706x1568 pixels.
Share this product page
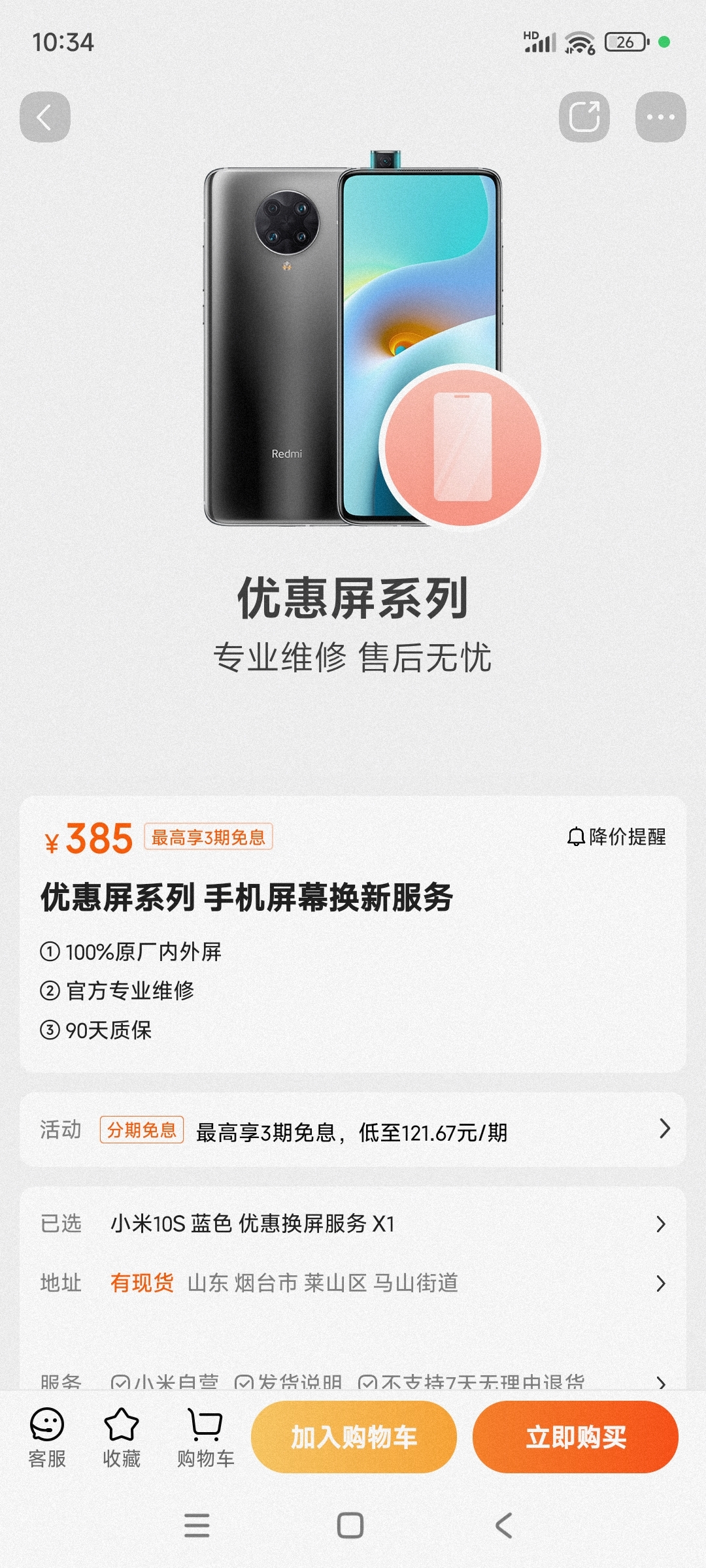[584, 118]
